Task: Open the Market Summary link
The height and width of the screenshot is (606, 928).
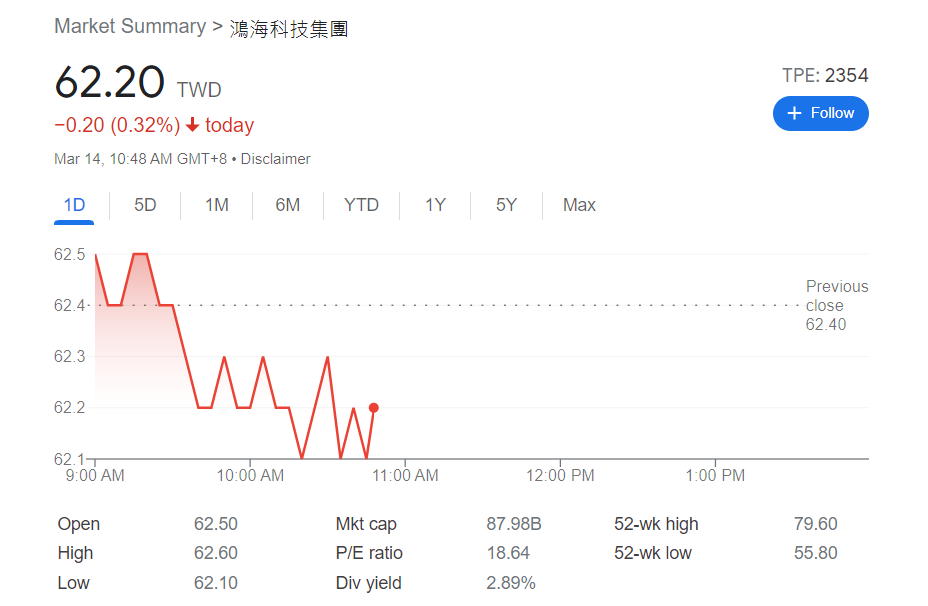Action: pos(130,27)
